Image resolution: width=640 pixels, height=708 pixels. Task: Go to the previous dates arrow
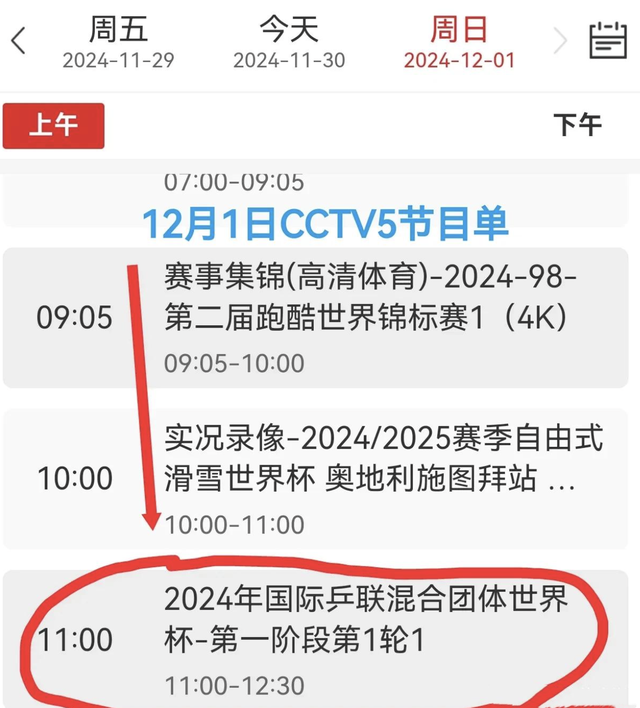tap(18, 42)
